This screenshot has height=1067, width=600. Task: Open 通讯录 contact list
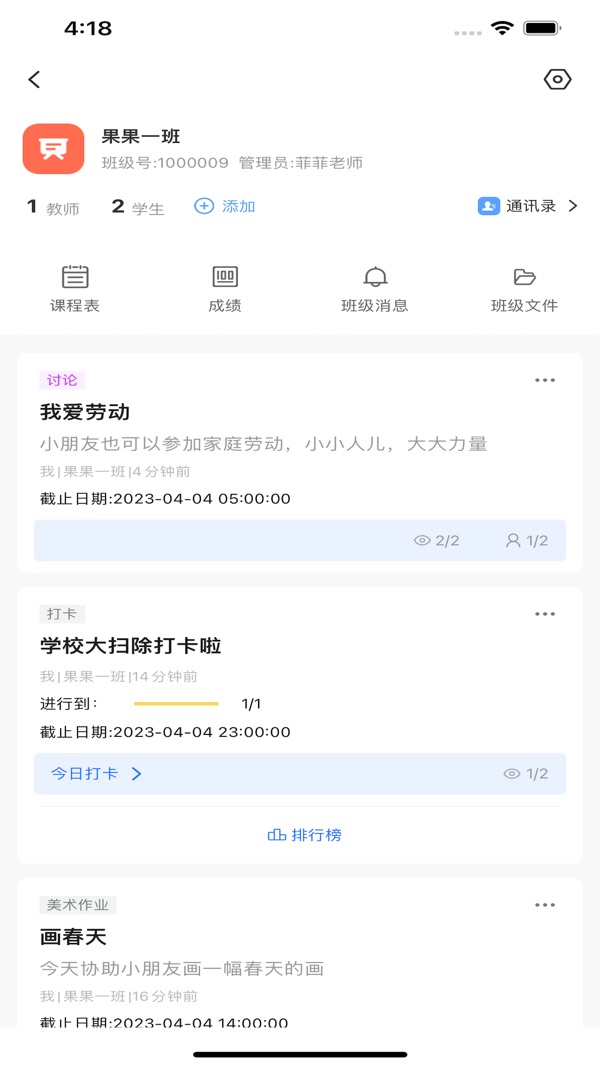coord(528,206)
